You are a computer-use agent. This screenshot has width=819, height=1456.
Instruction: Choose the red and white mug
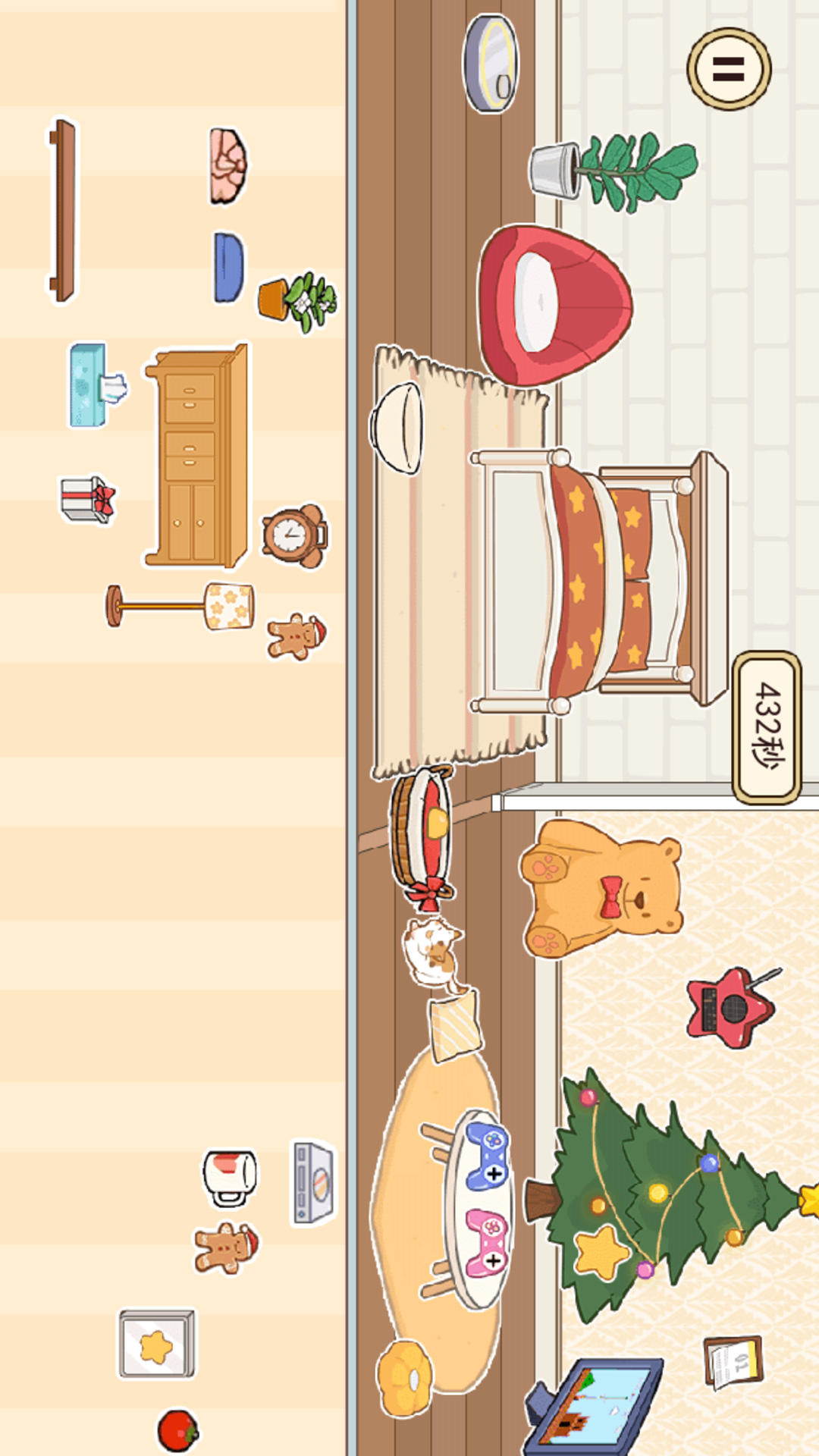(230, 1178)
